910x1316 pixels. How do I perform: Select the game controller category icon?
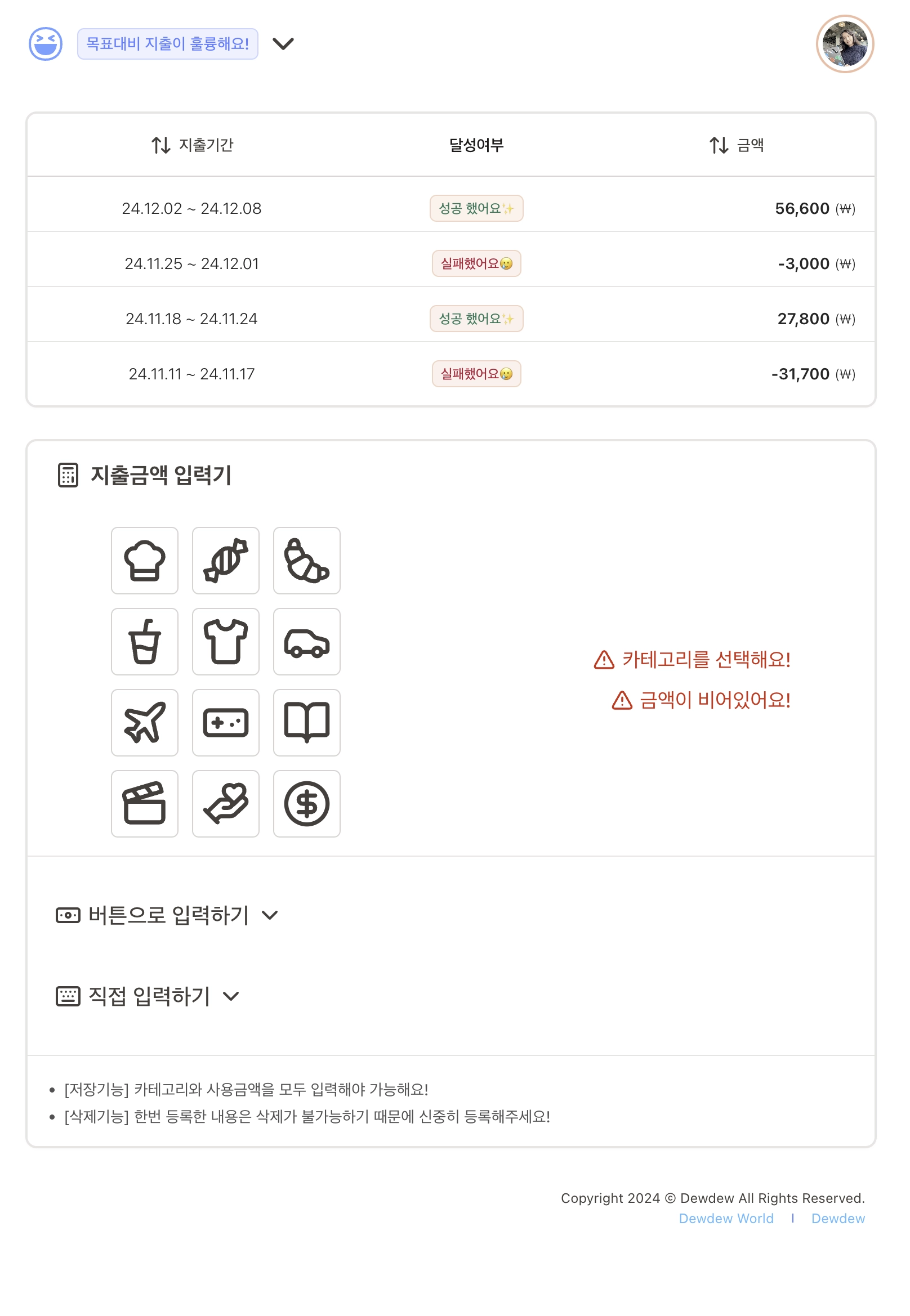click(x=226, y=723)
